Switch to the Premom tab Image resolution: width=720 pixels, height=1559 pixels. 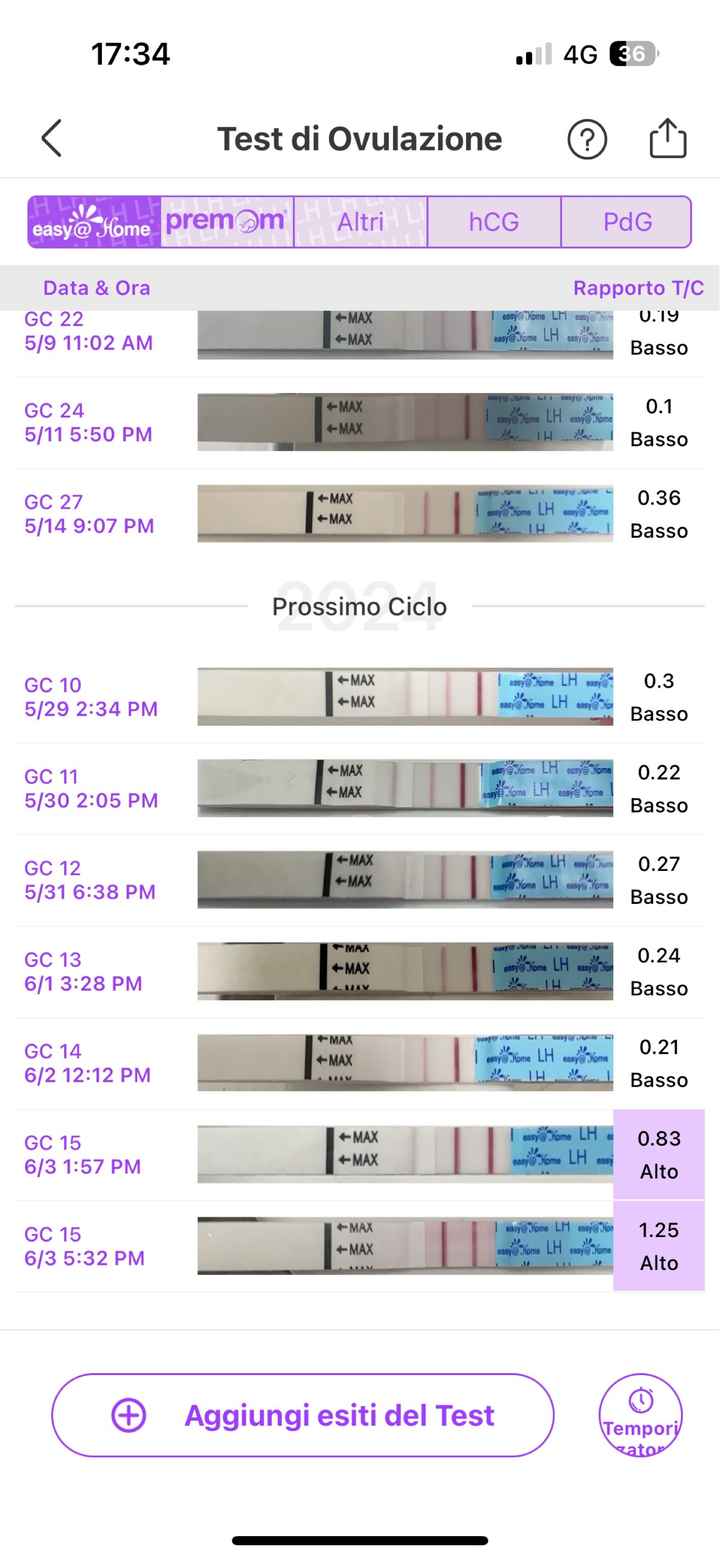click(x=227, y=222)
